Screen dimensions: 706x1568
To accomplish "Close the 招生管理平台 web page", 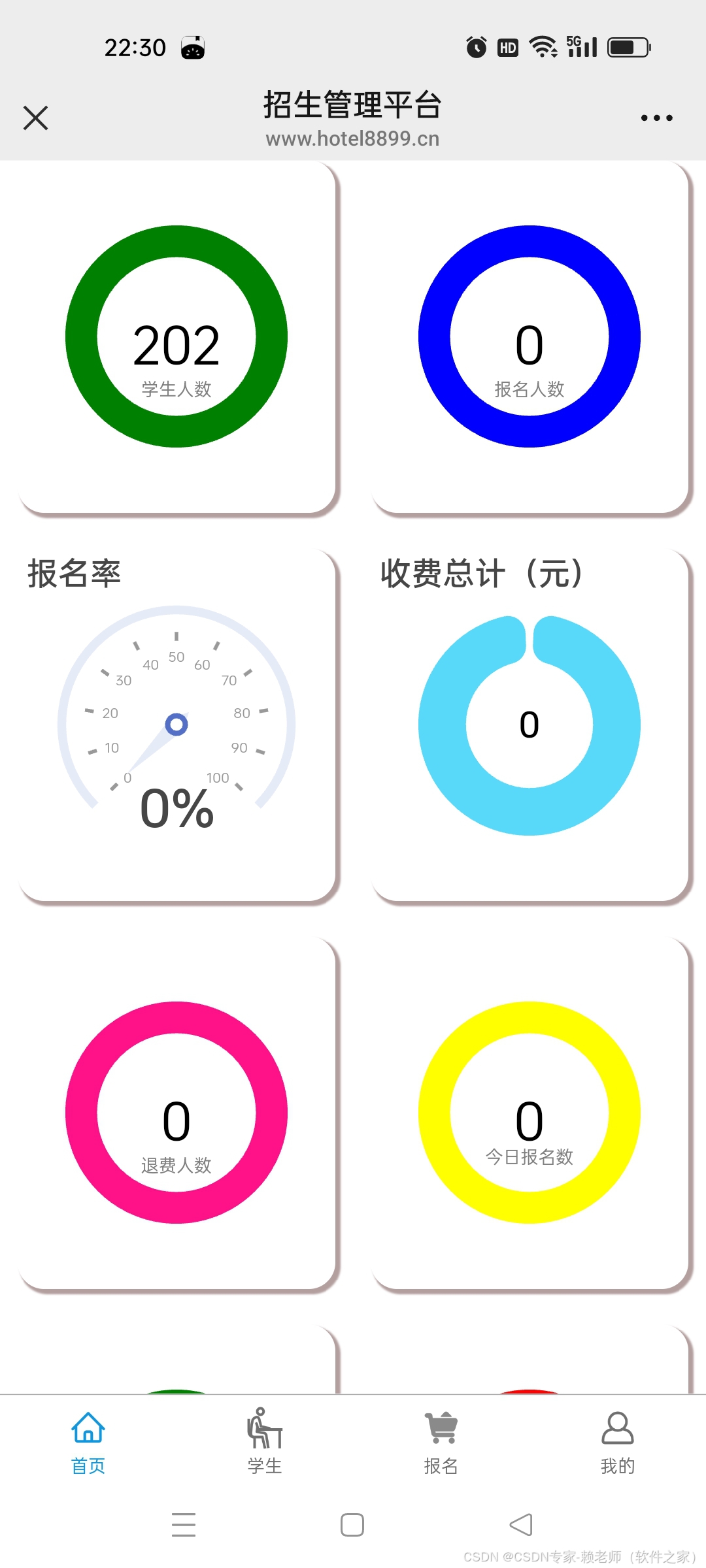I will click(x=35, y=118).
